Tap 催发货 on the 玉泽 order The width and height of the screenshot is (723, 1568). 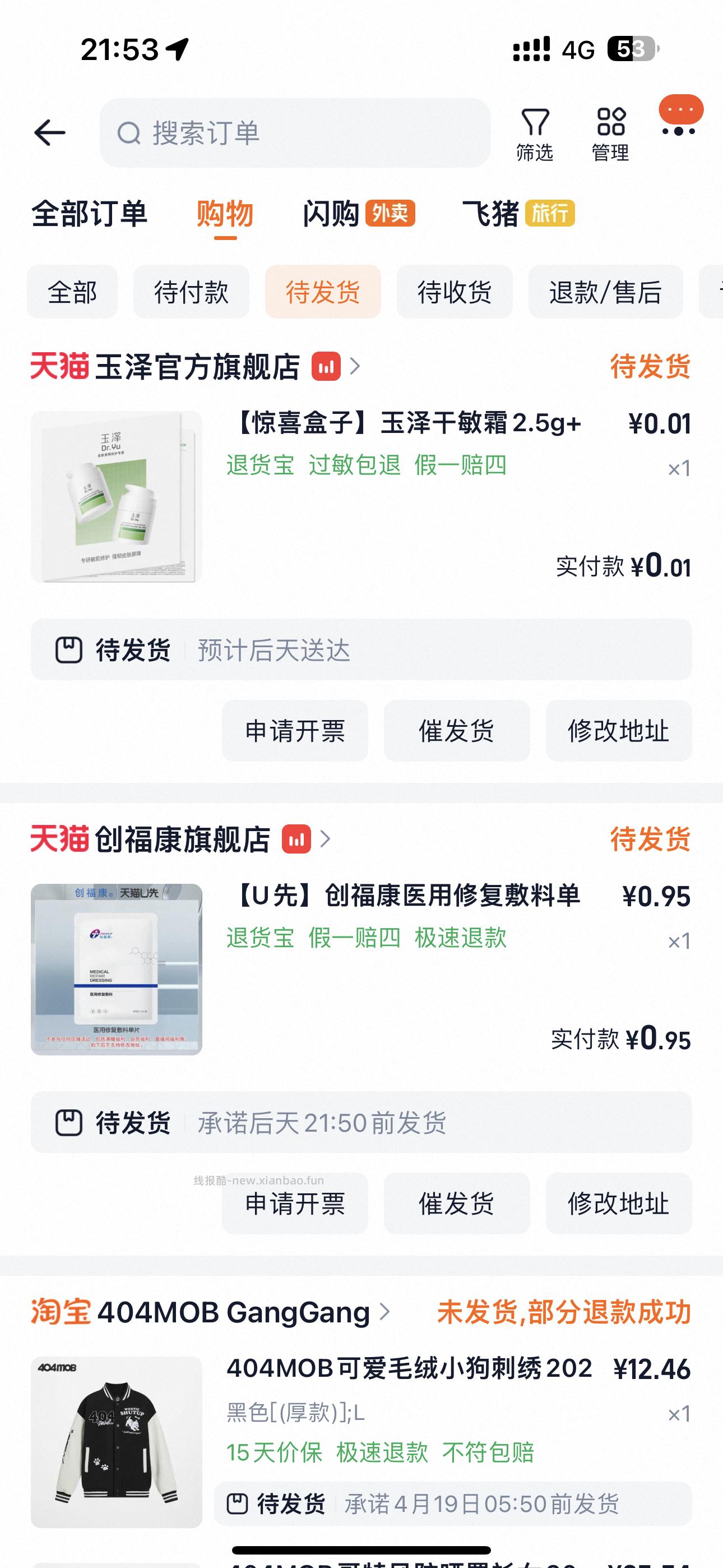coord(457,730)
